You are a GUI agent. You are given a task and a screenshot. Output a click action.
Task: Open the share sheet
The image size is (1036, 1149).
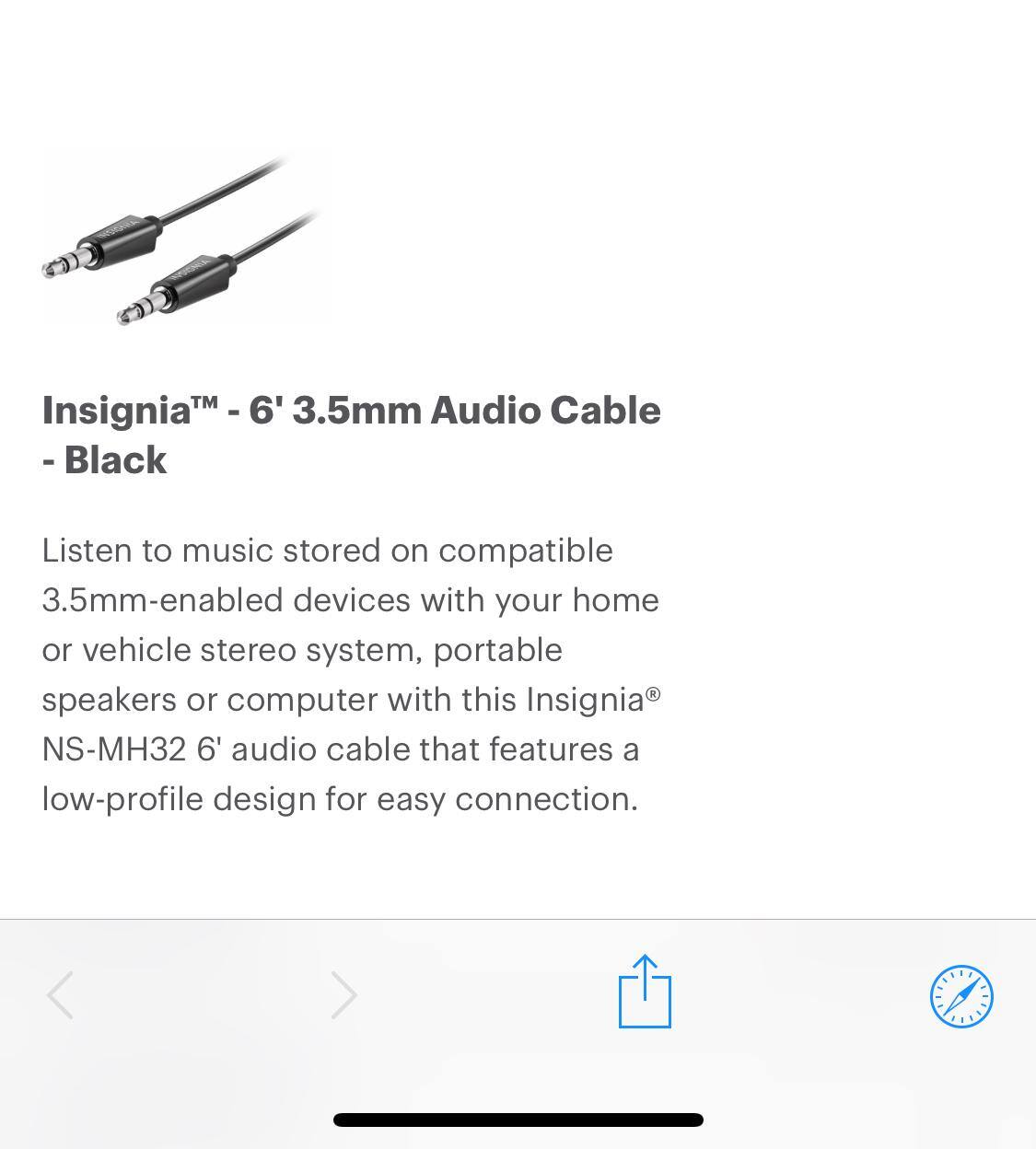[645, 992]
